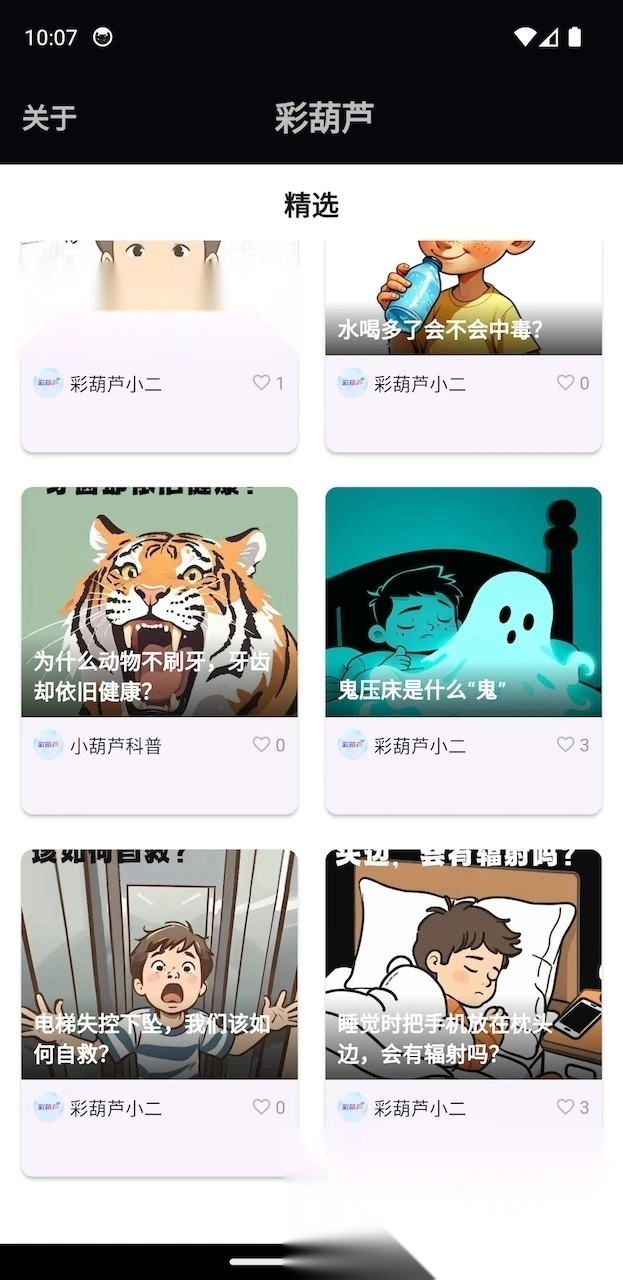Open the 为什么动物不刷牙 tiger card
The height and width of the screenshot is (1280, 623).
pyautogui.click(x=159, y=602)
